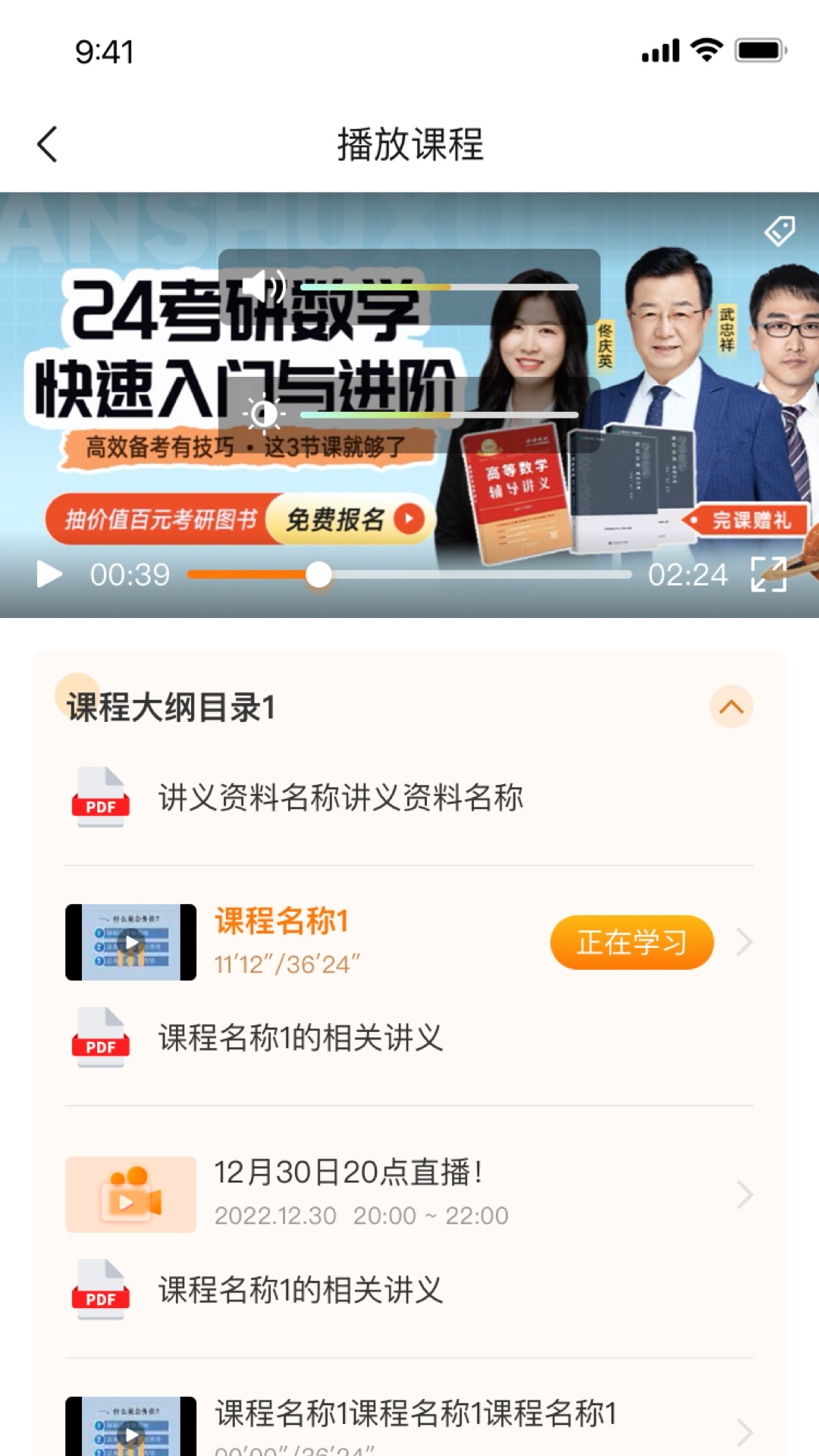
Task: Enter fullscreen mode on the video
Action: [x=769, y=575]
